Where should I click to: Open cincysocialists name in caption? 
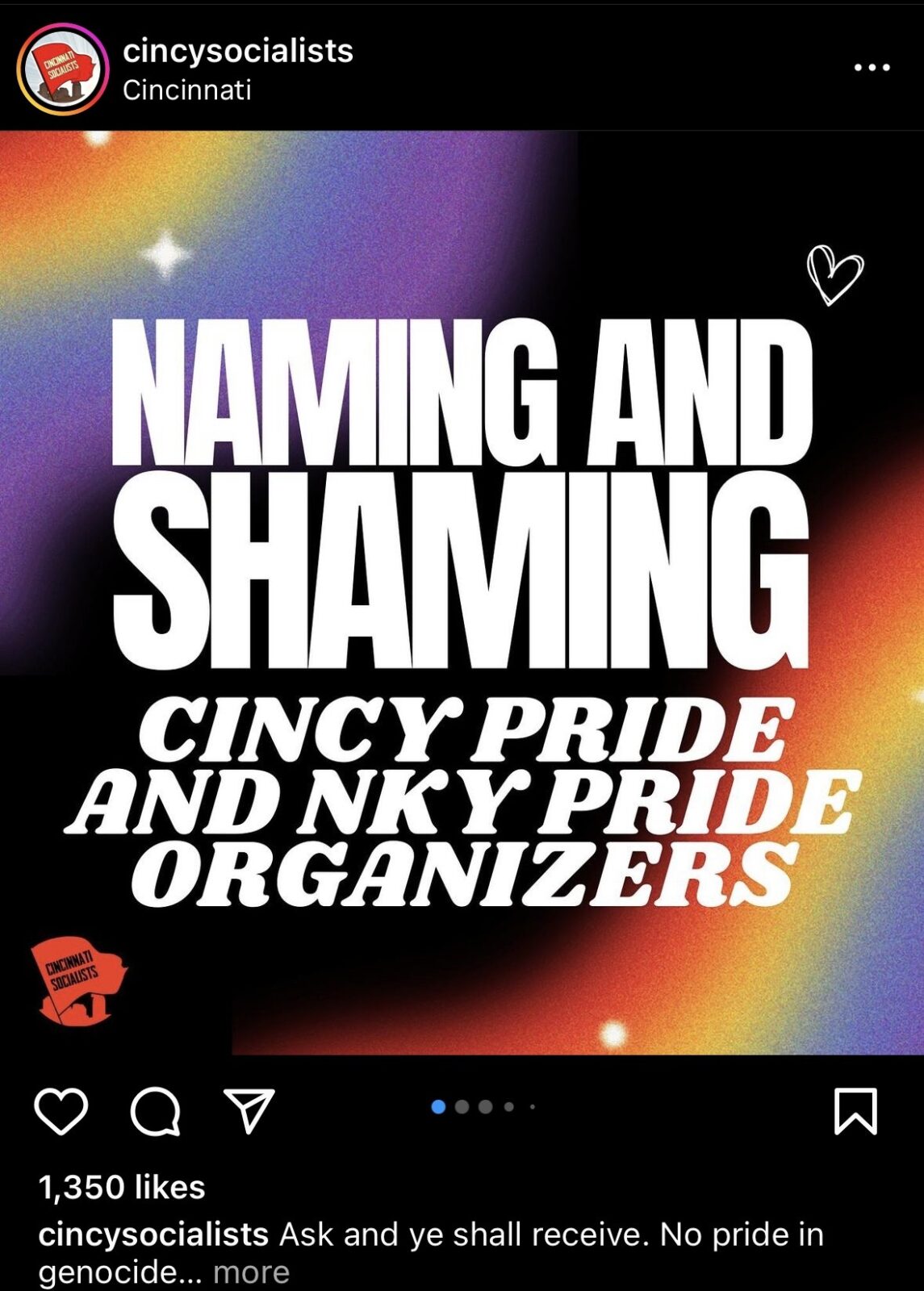click(x=153, y=1235)
